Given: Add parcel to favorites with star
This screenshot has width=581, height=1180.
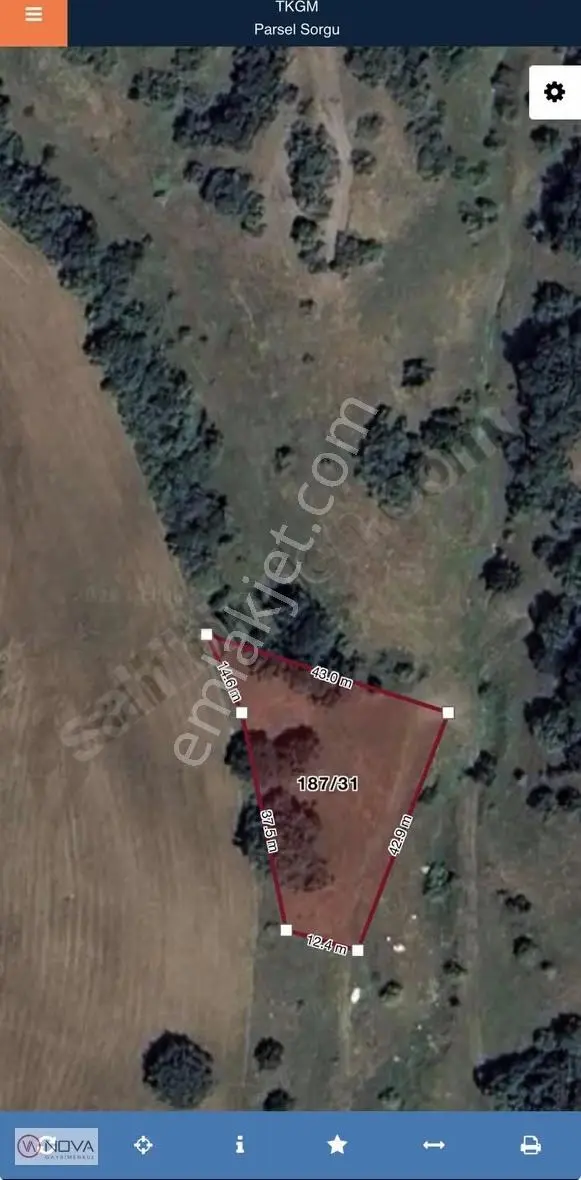Looking at the screenshot, I should tap(336, 1145).
